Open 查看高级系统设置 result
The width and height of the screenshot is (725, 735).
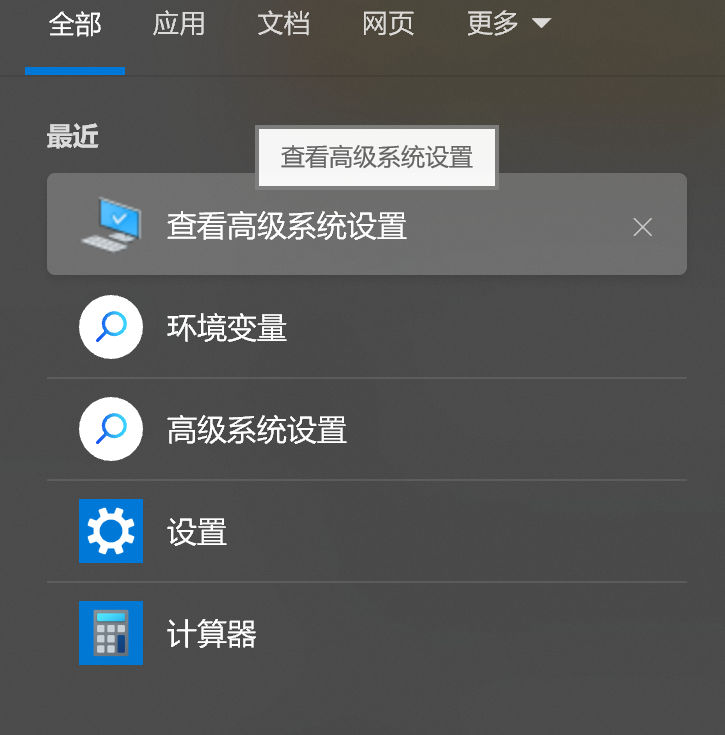click(x=287, y=226)
